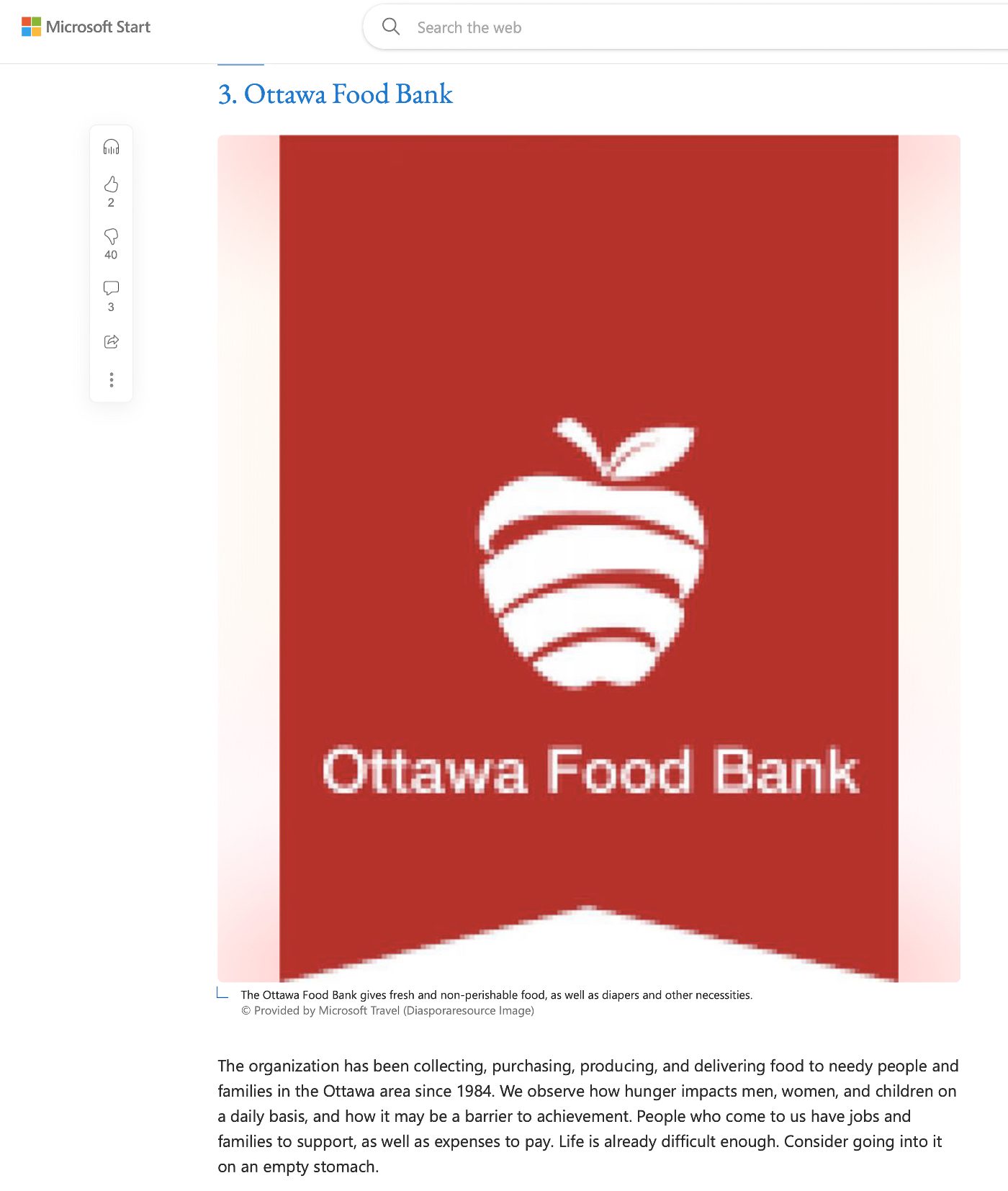Screen dimensions: 1008x1191
Task: Listen to this article with headphones icon
Action: [x=111, y=148]
